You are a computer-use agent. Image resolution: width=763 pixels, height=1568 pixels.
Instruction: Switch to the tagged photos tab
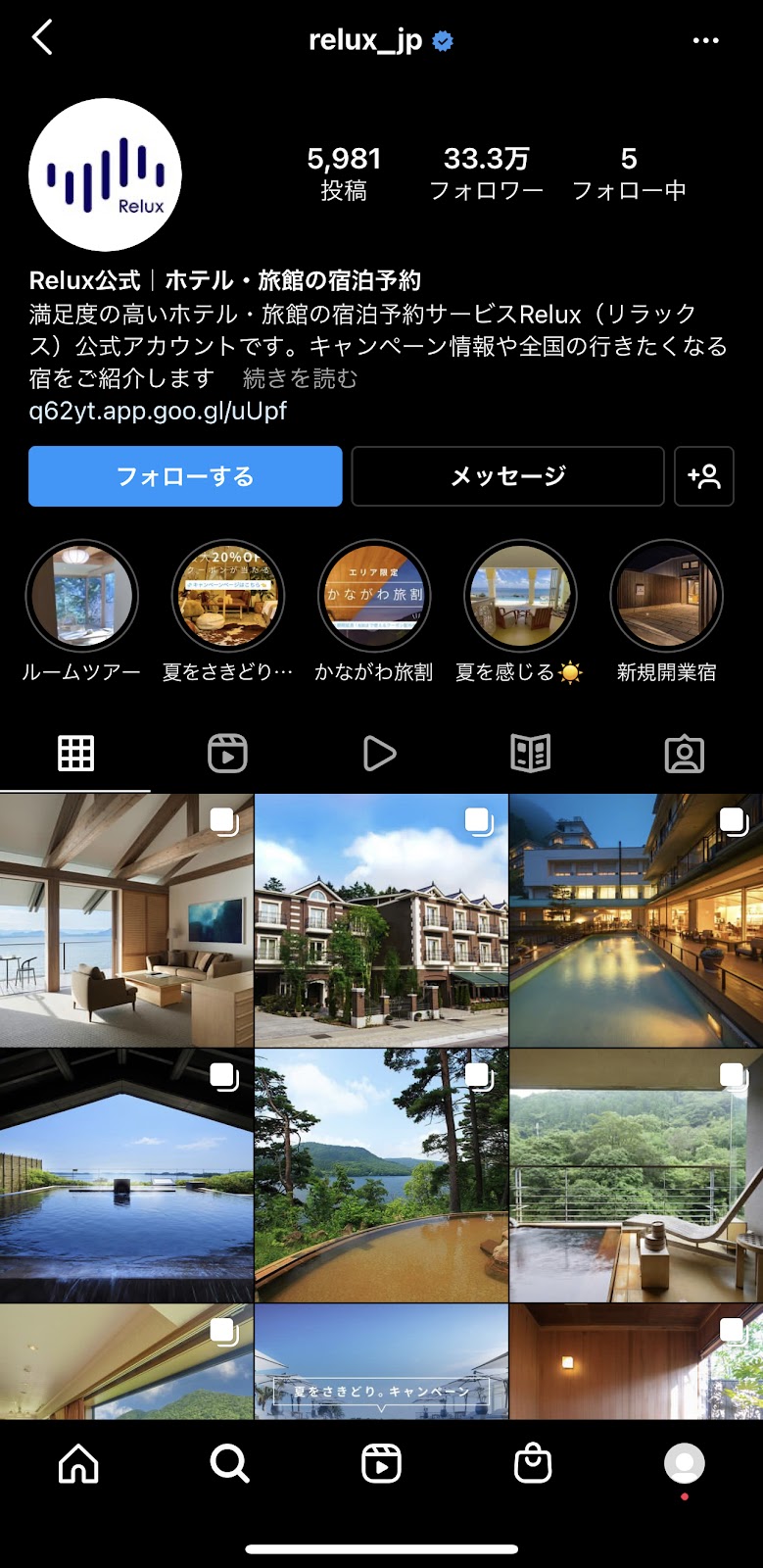click(684, 754)
